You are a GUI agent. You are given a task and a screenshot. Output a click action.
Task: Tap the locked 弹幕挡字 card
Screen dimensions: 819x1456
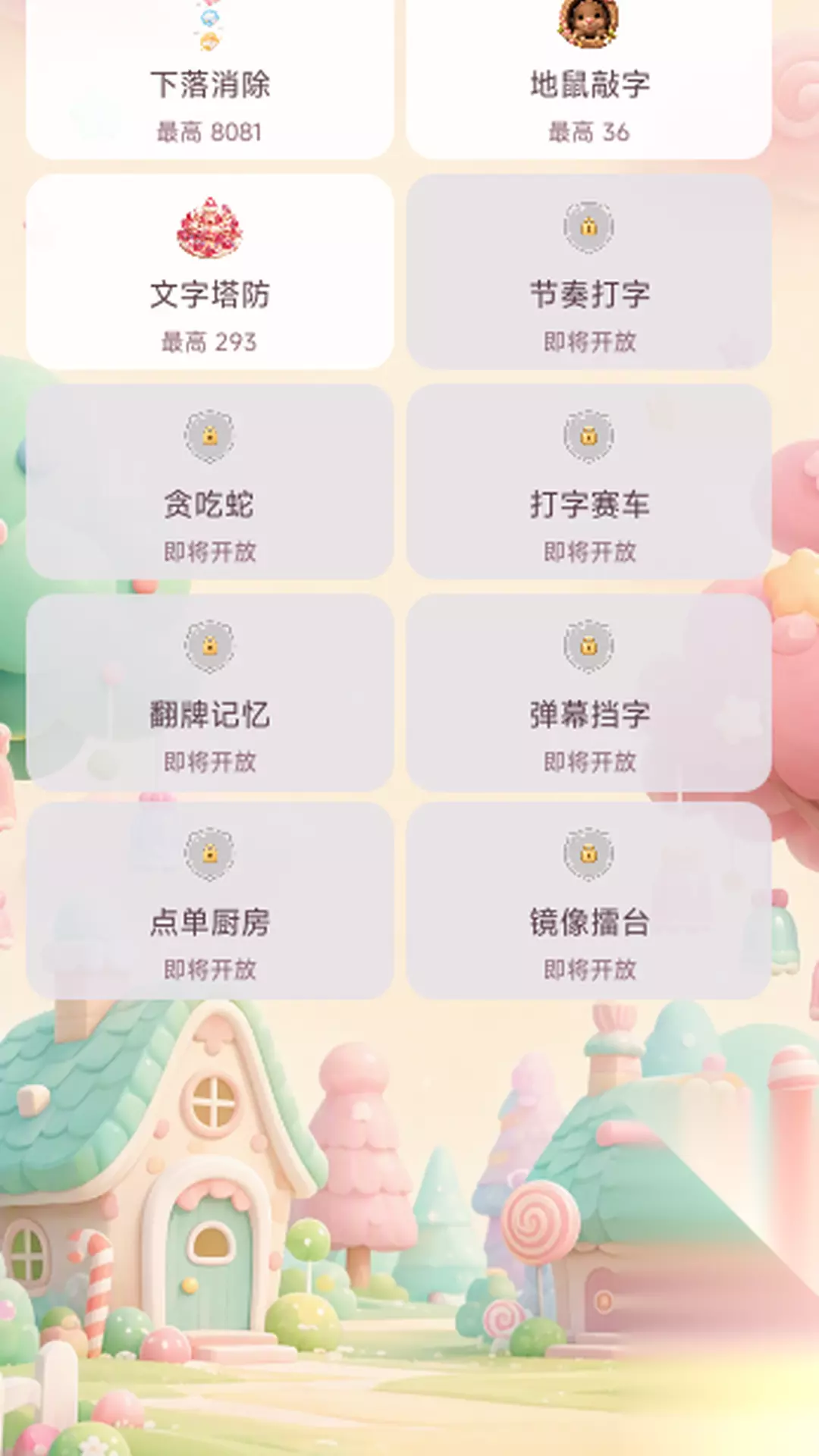pyautogui.click(x=589, y=692)
